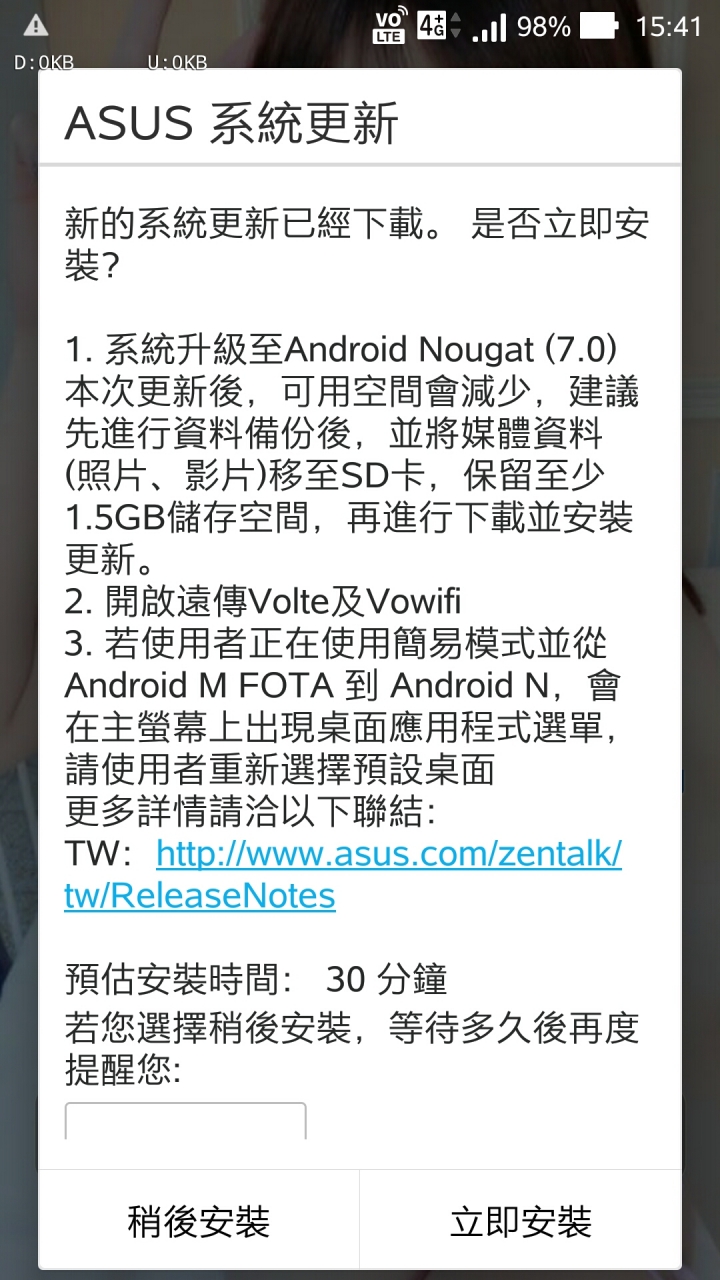
Task: Open the asus.com/zentalk ReleaseNotes link
Action: point(388,855)
